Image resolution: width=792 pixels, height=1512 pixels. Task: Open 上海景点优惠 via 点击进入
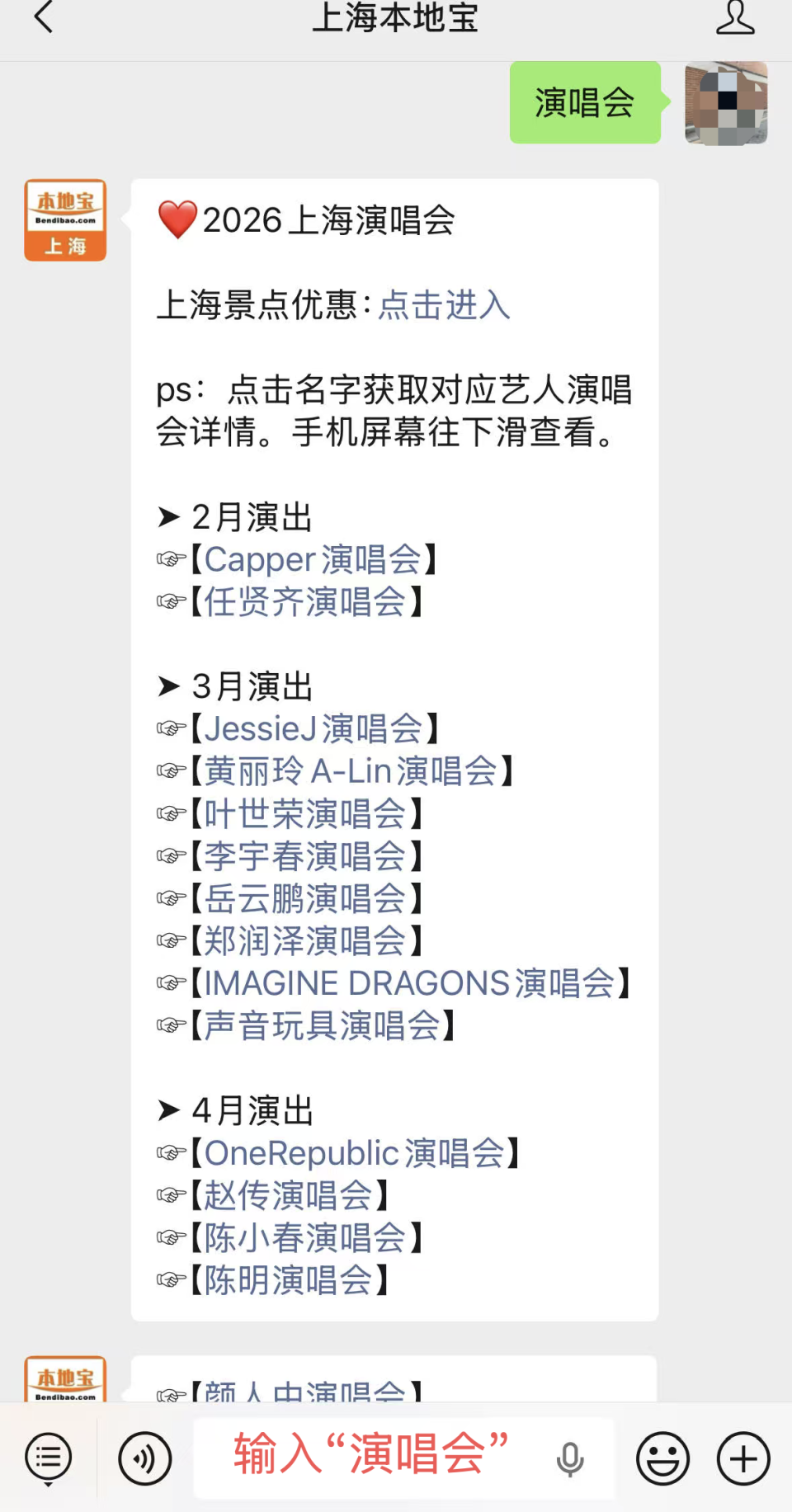[444, 306]
